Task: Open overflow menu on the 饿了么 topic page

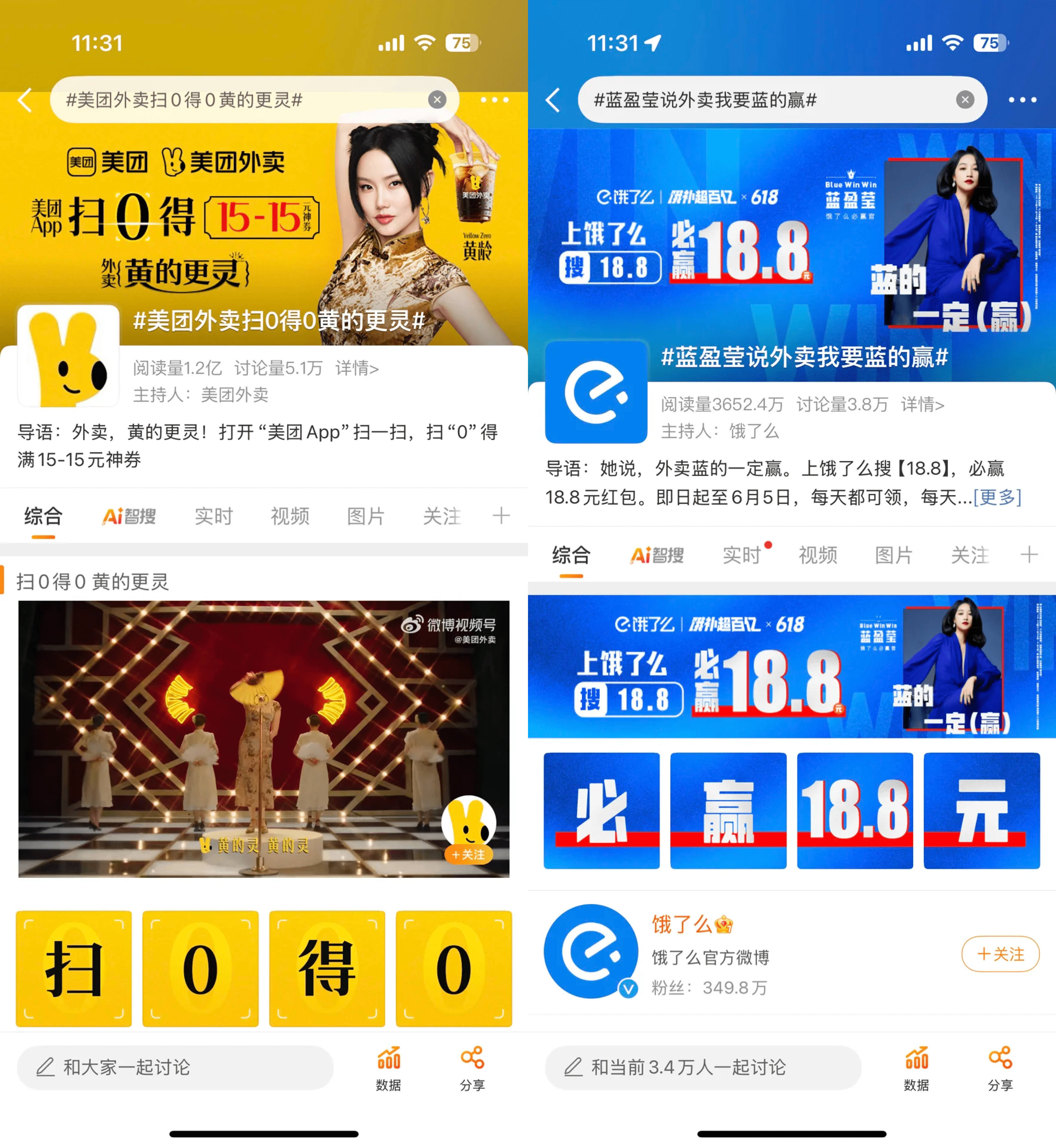Action: (1022, 100)
